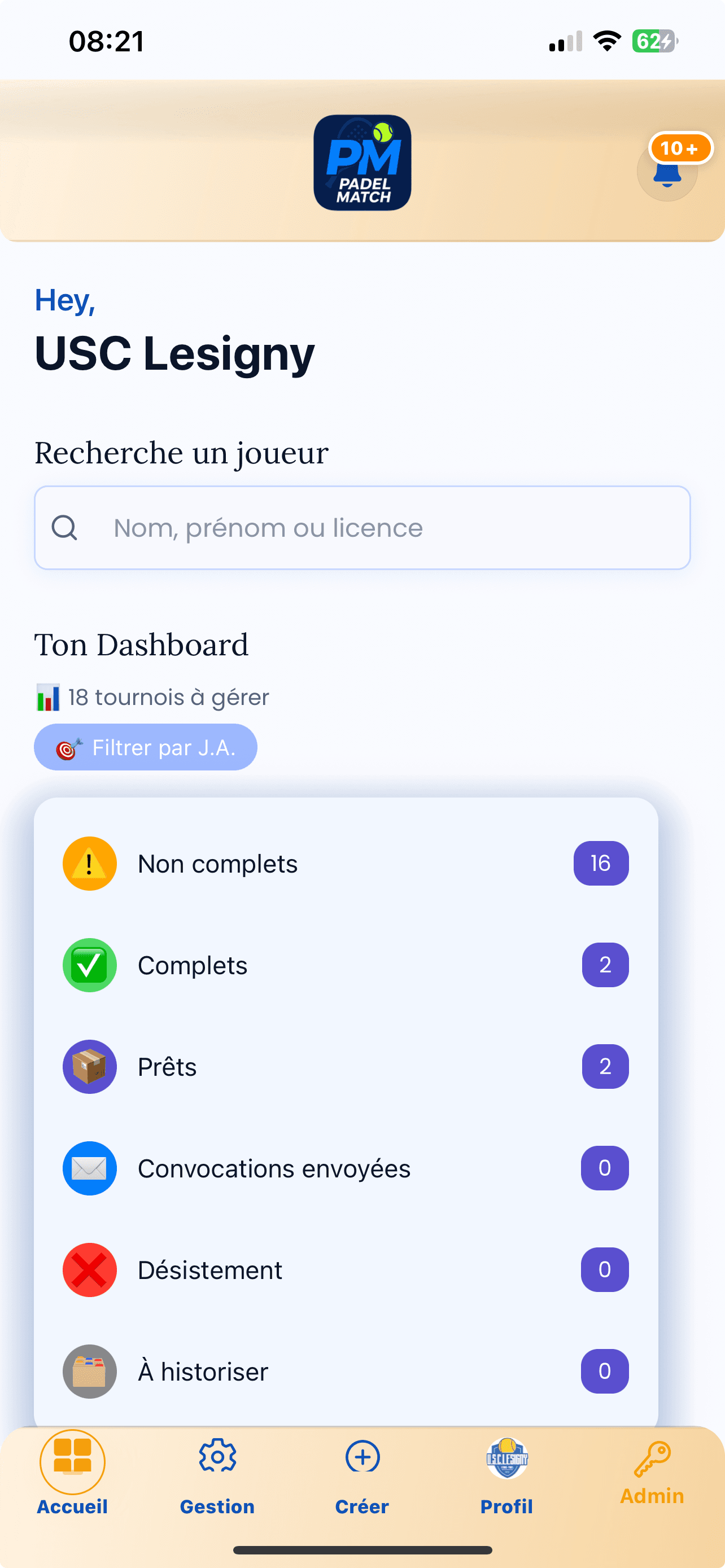This screenshot has width=725, height=1568.
Task: Filter tournaments by J.A.
Action: coord(146,747)
